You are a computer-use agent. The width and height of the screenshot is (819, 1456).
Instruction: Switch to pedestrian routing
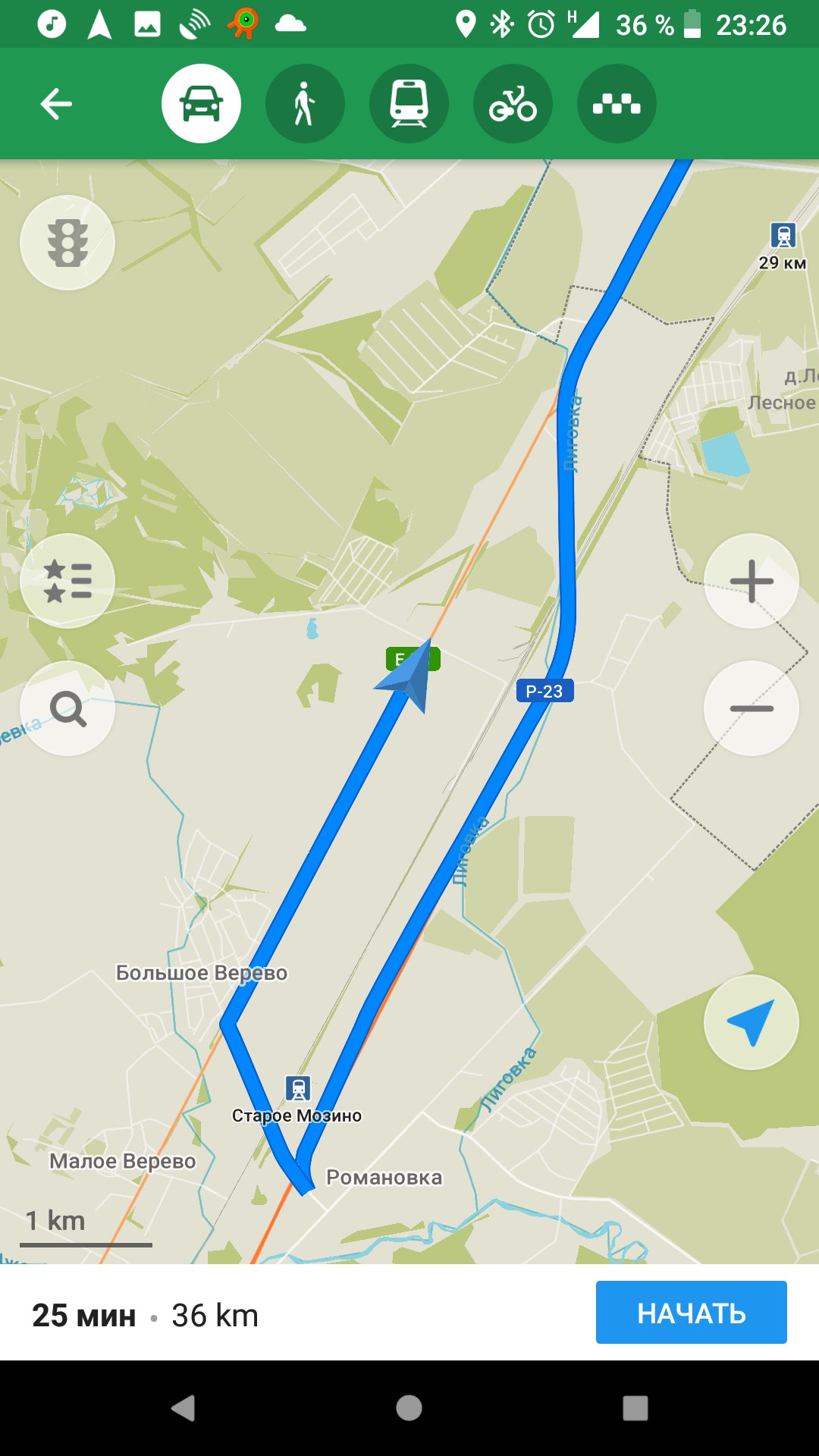pos(305,104)
